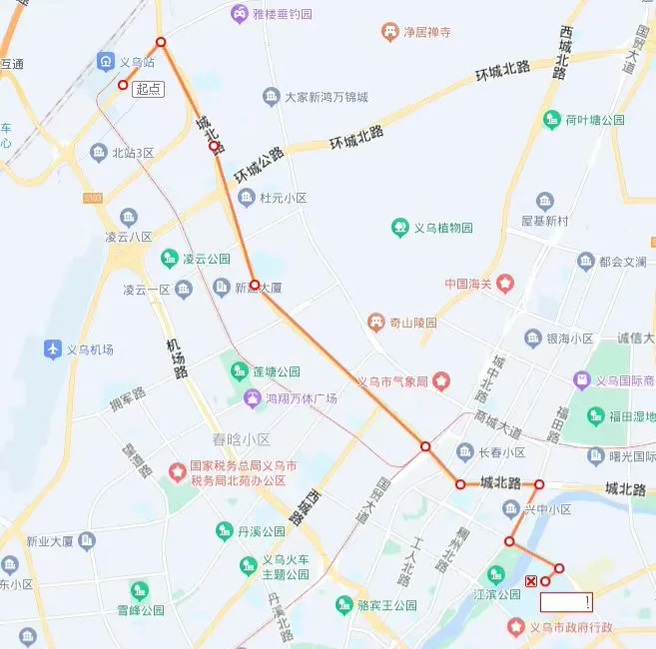Image resolution: width=656 pixels, height=649 pixels.
Task: Open the 义乌市政府行政 marker
Action: point(516,627)
